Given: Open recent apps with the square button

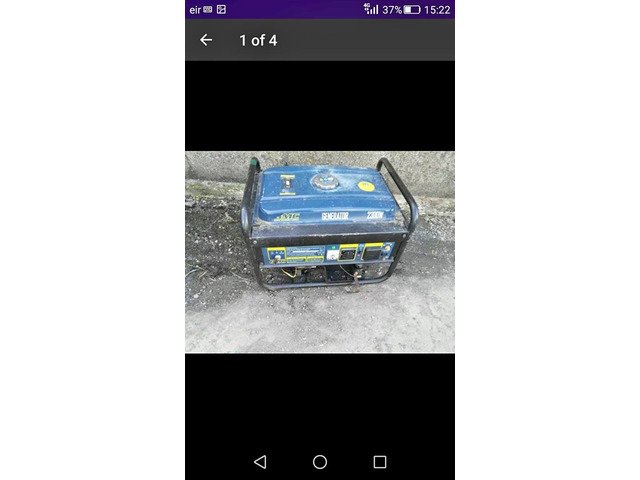Looking at the screenshot, I should pos(380,462).
